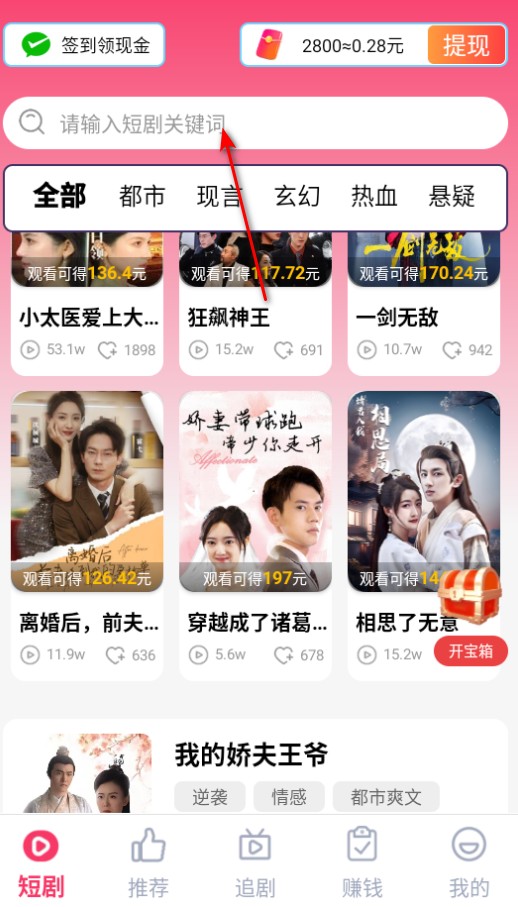Tap the 签到领现金 check-in button
The width and height of the screenshot is (518, 907).
click(x=84, y=45)
